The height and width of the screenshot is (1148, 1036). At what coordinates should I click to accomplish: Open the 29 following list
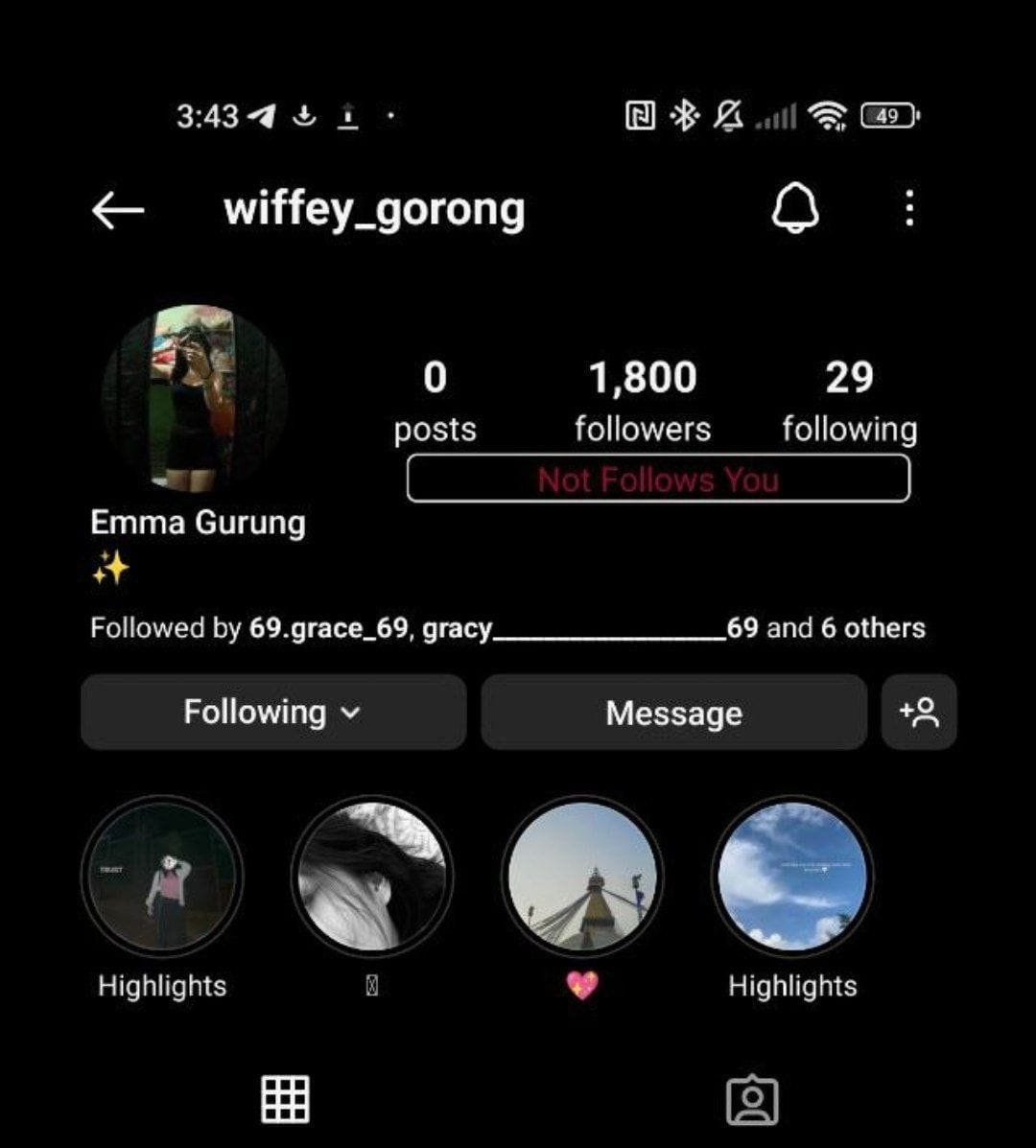[849, 402]
